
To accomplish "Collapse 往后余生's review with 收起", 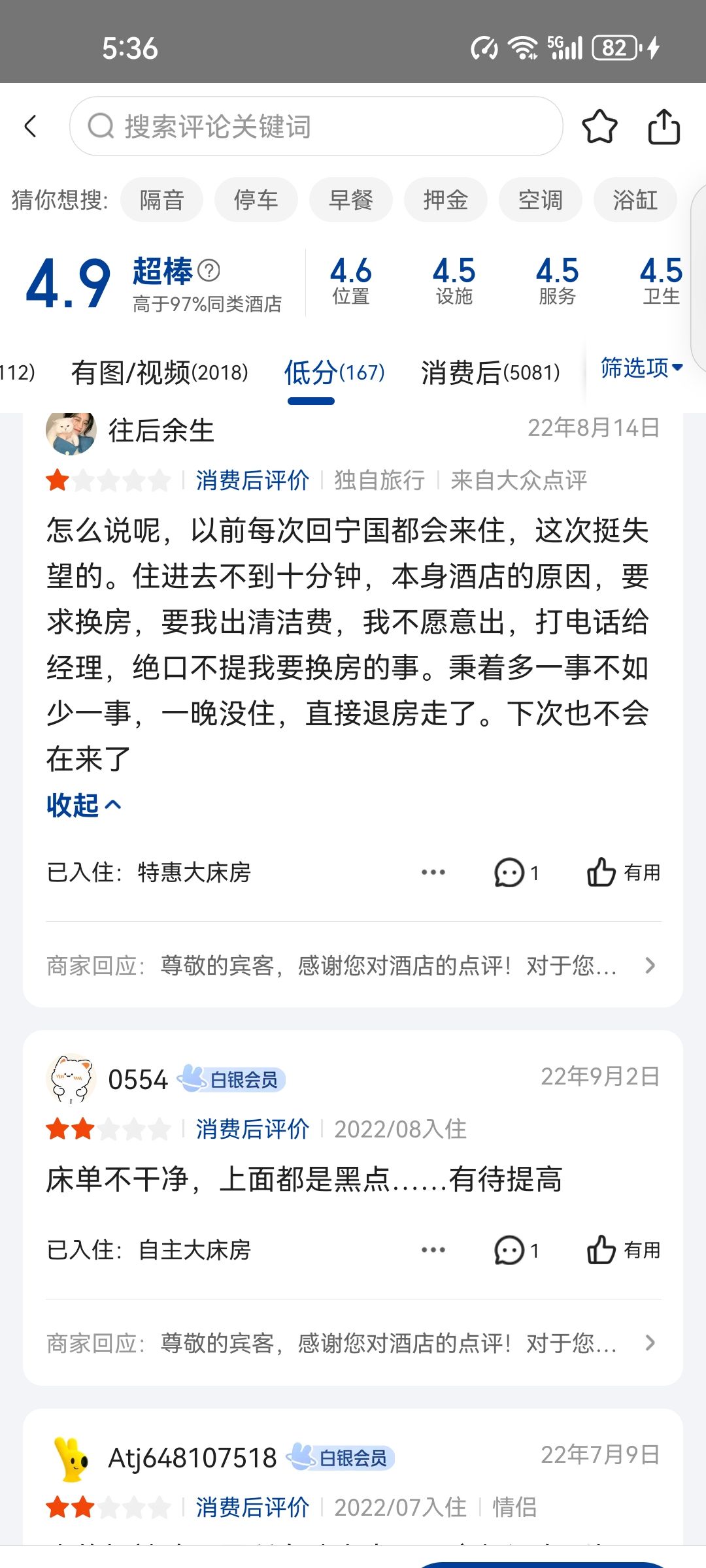I will [84, 806].
